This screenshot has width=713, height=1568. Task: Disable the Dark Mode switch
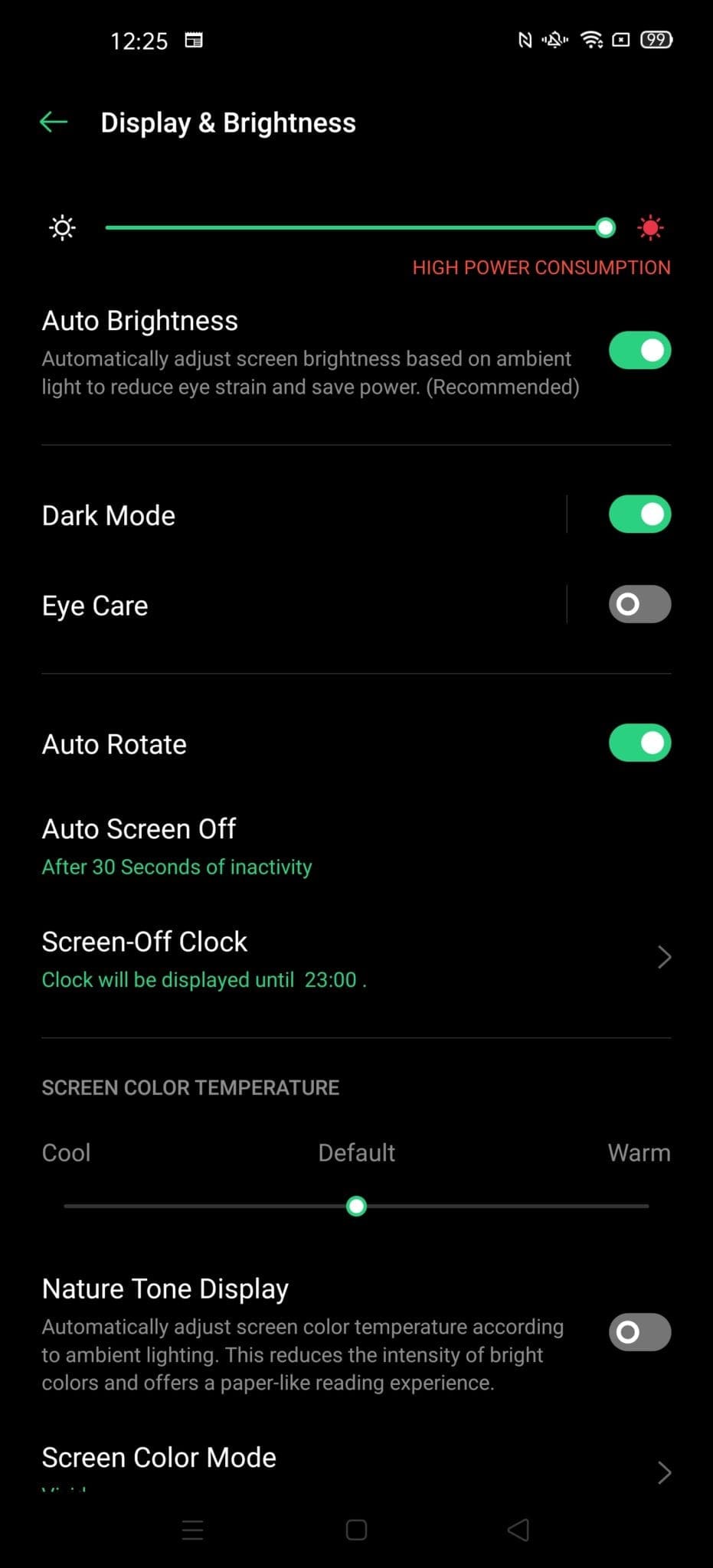pos(639,514)
